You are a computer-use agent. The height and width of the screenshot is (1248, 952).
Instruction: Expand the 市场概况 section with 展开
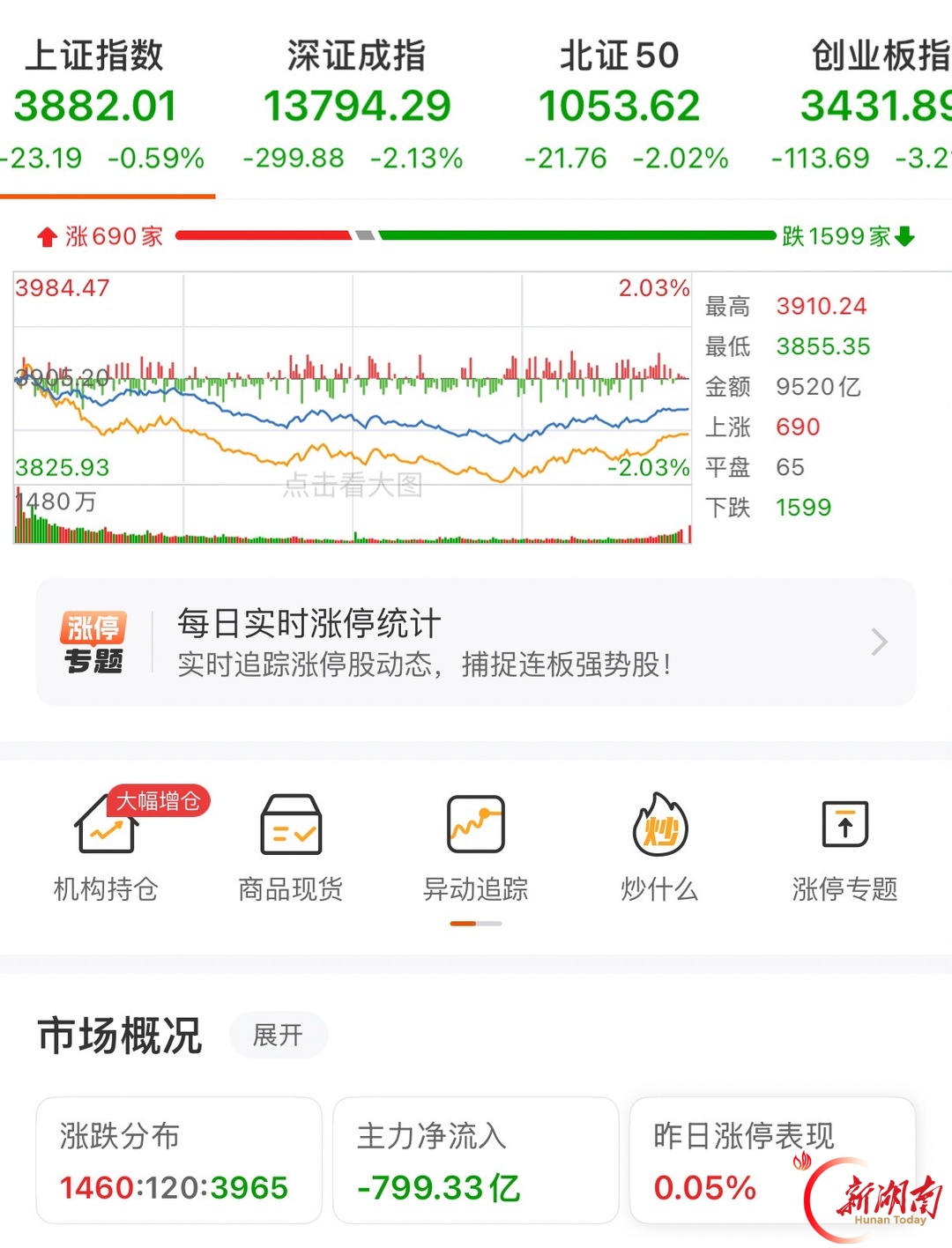(x=279, y=1035)
